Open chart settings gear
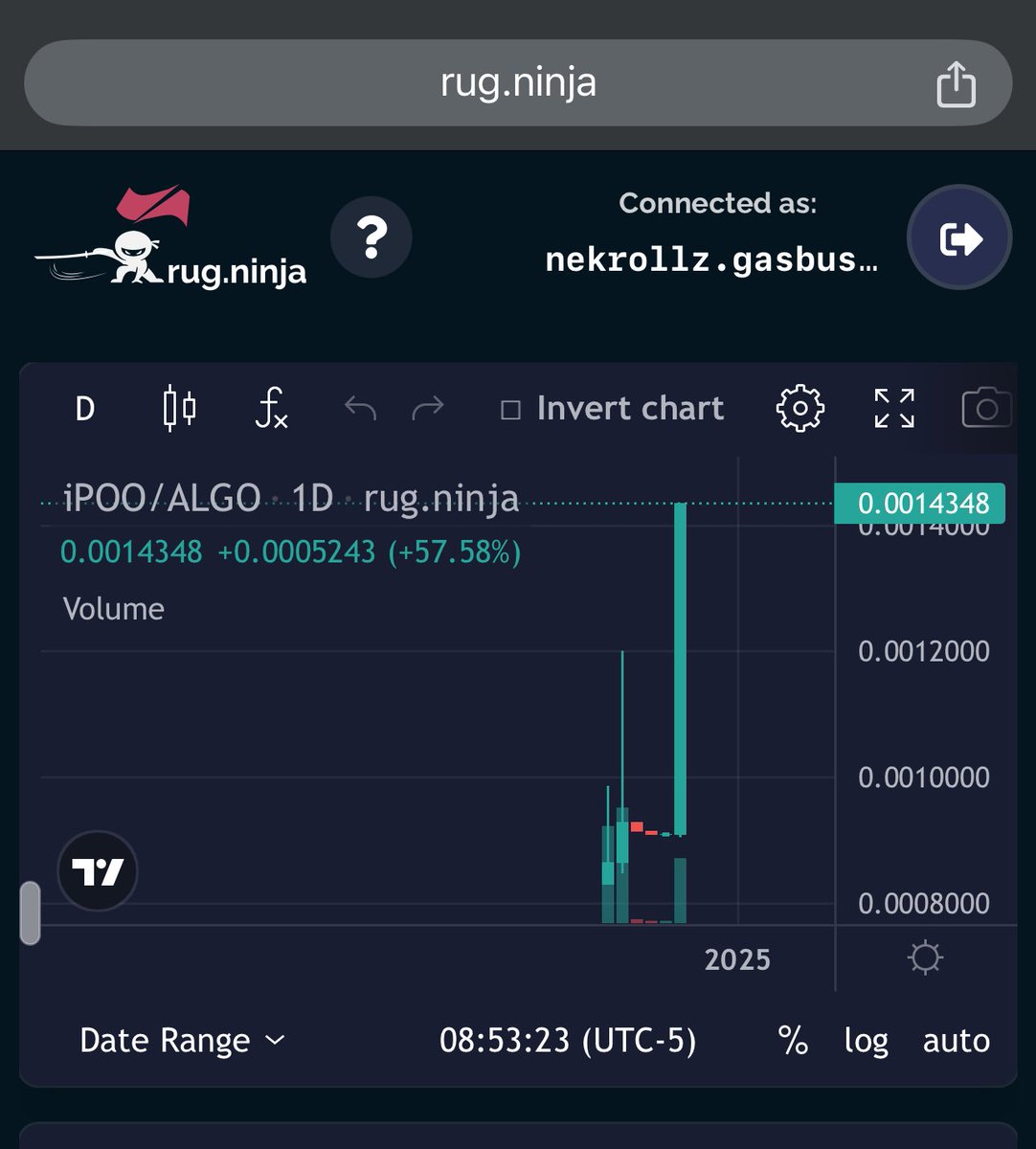This screenshot has height=1149, width=1036. pyautogui.click(x=800, y=409)
